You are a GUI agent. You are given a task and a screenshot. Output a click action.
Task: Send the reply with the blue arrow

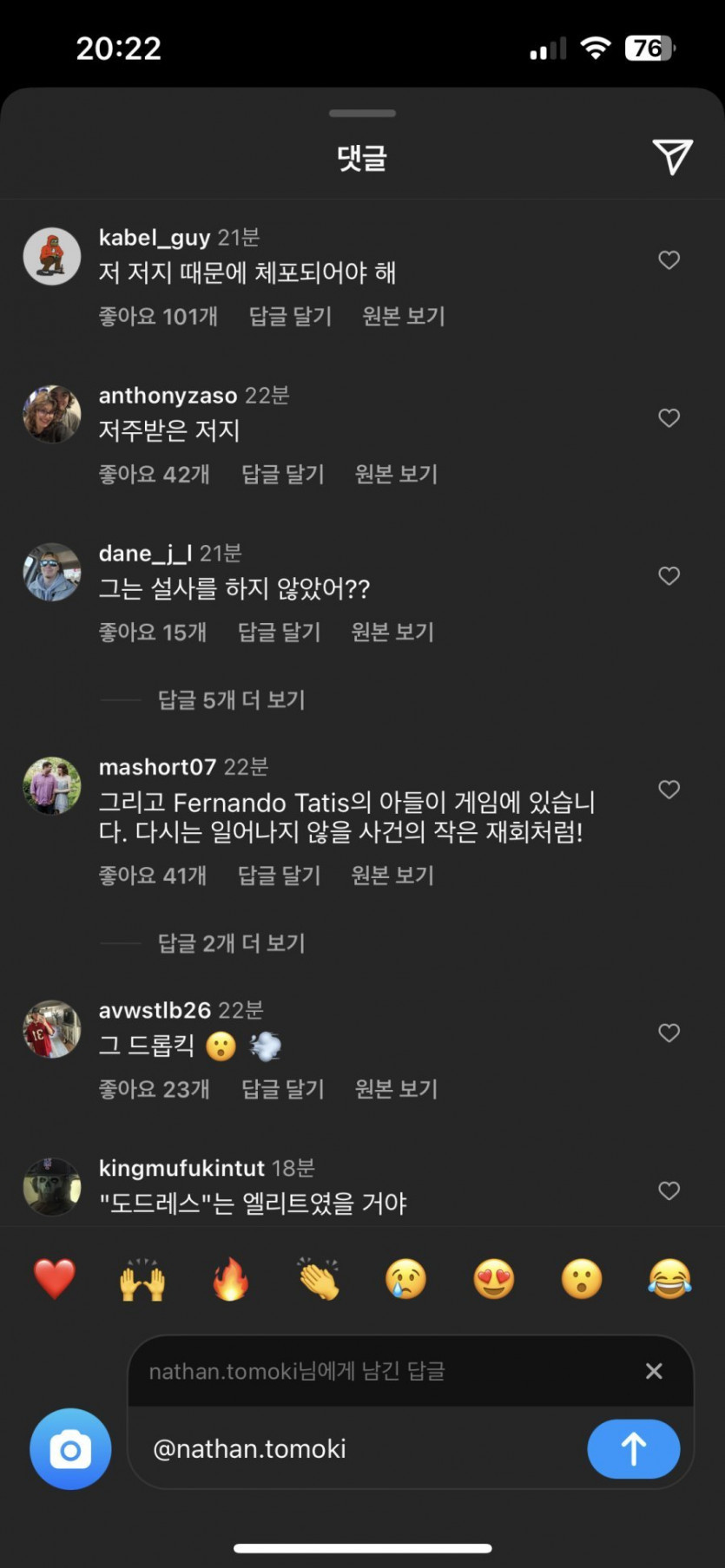click(633, 1449)
